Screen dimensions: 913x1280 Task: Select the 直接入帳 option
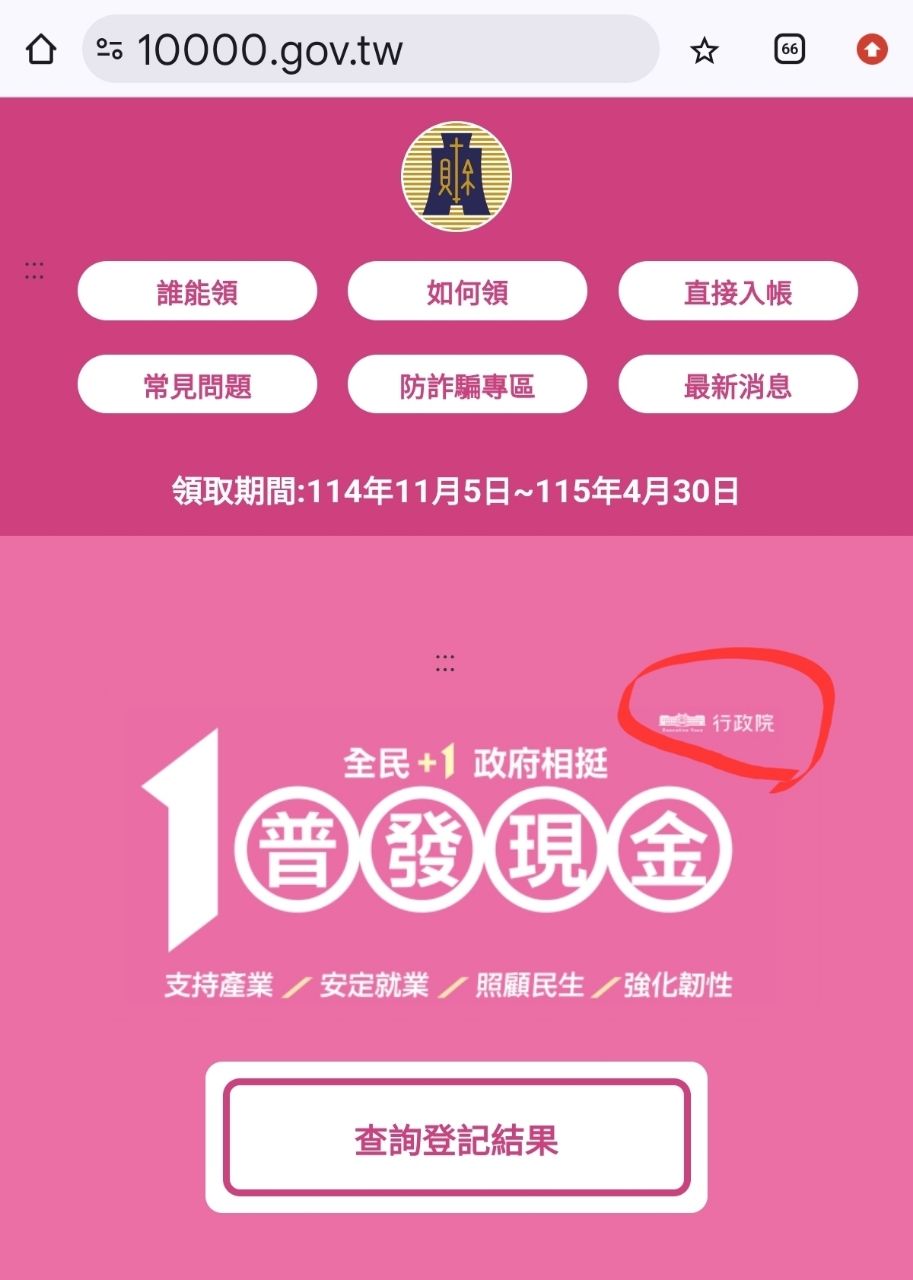738,292
